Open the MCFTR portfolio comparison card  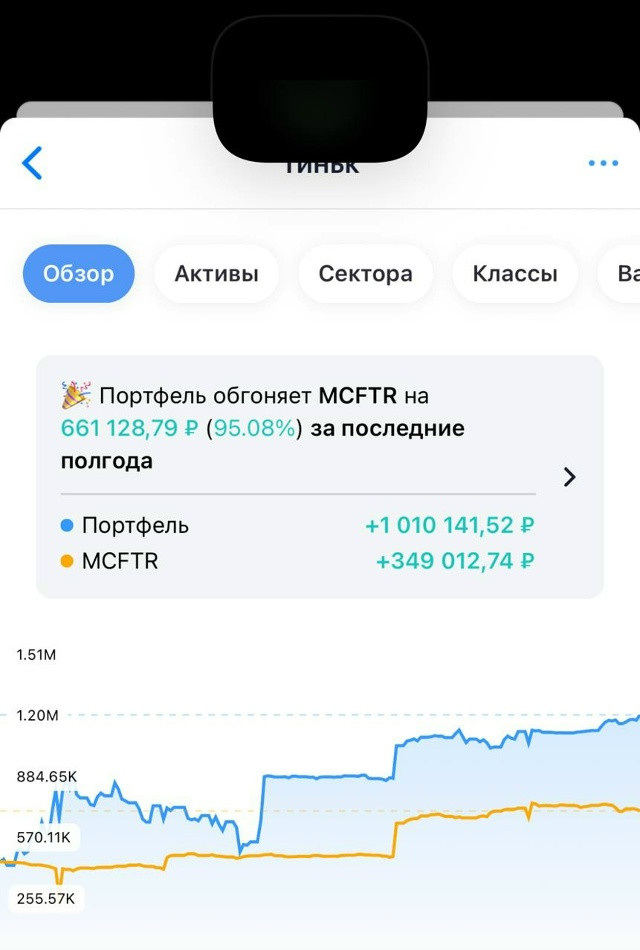click(x=320, y=476)
